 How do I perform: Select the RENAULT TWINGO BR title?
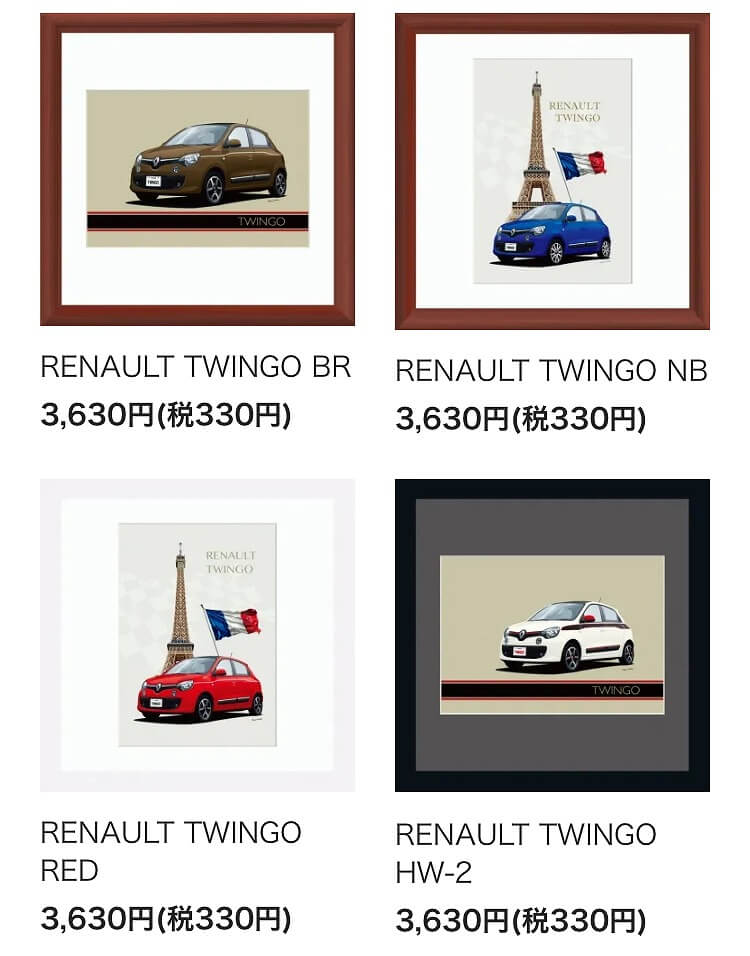coord(196,367)
